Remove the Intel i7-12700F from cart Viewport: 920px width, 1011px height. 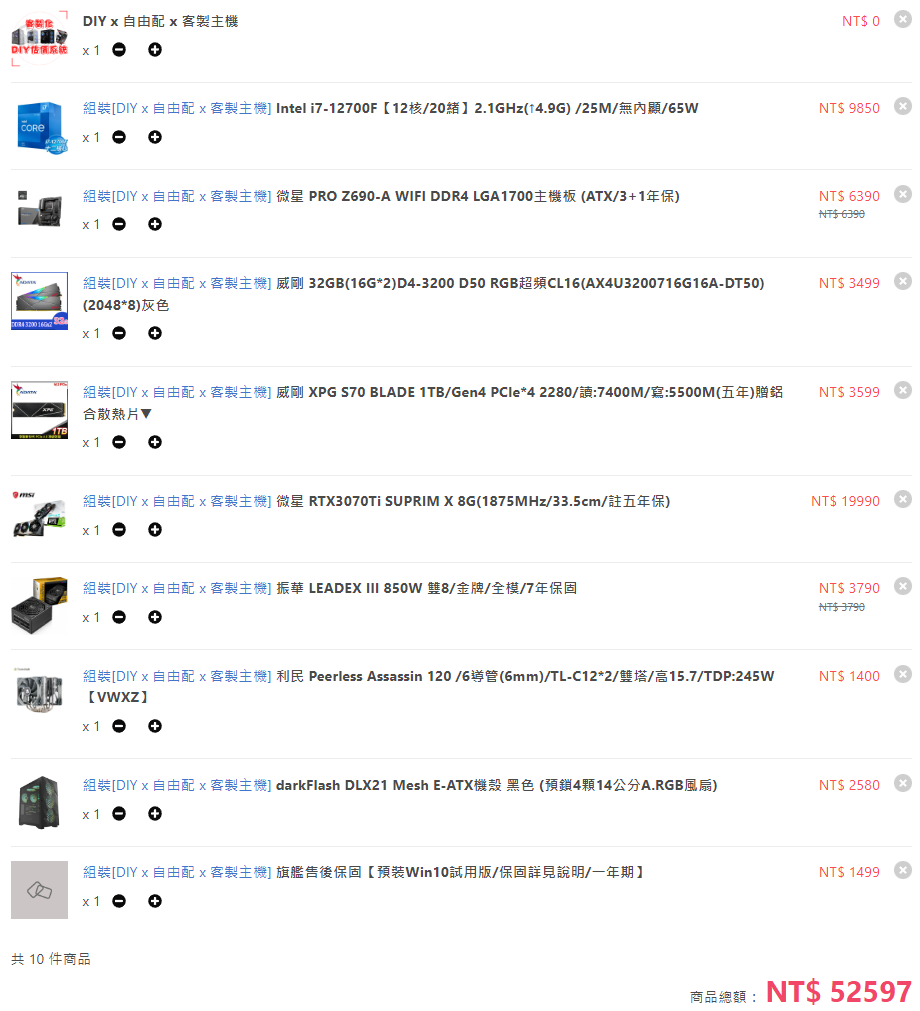coord(903,106)
